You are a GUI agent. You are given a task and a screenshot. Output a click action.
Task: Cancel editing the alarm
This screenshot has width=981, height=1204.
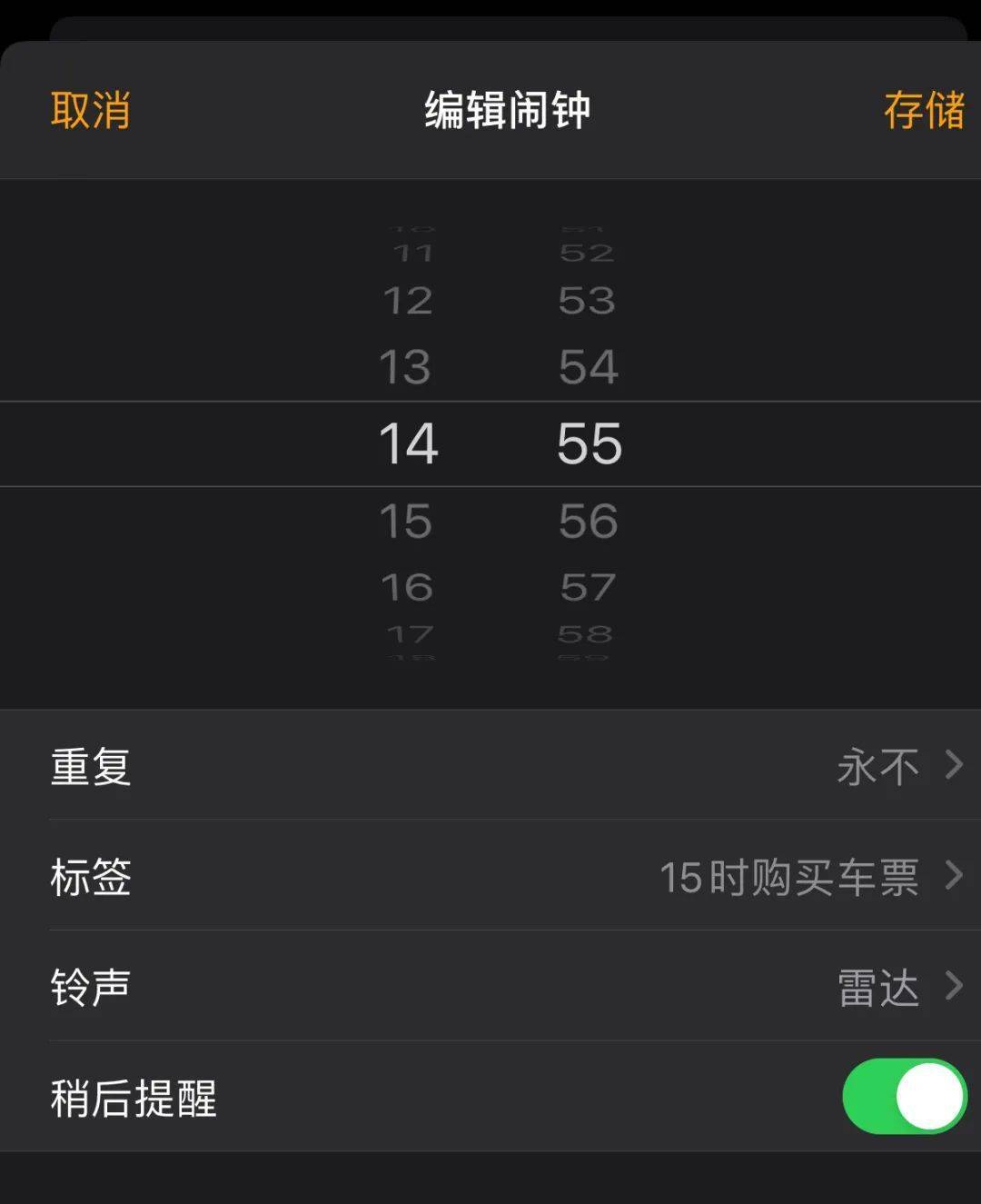pyautogui.click(x=90, y=110)
